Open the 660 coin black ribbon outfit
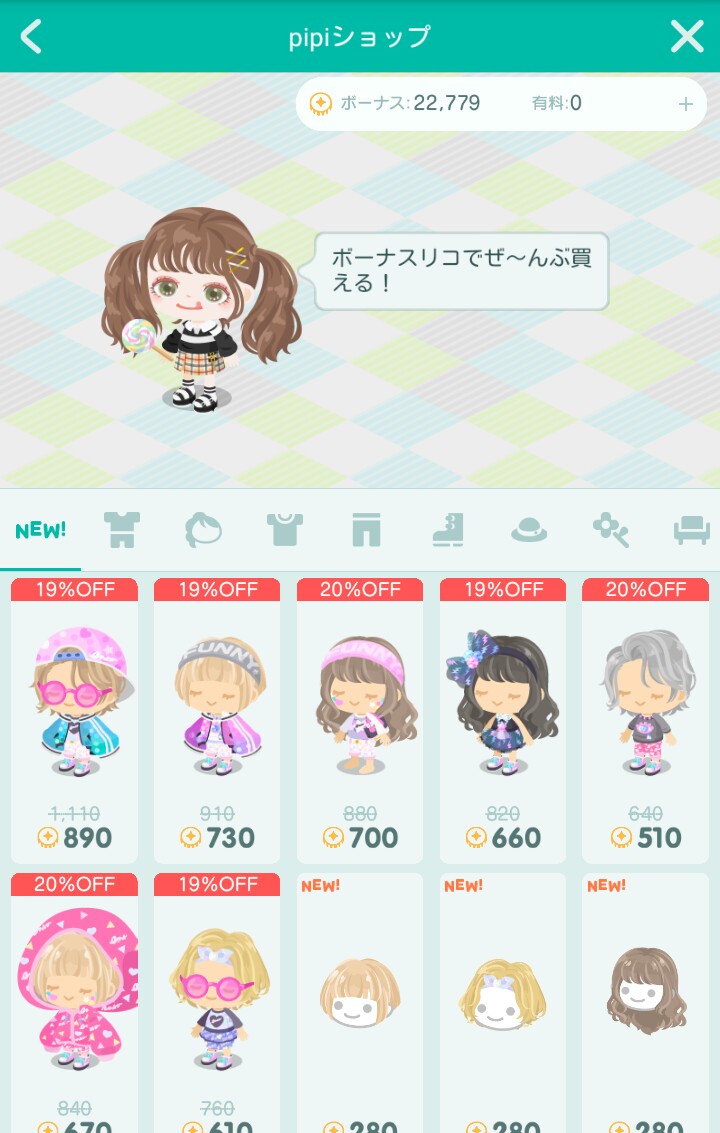Viewport: 720px width, 1133px height. 503,720
